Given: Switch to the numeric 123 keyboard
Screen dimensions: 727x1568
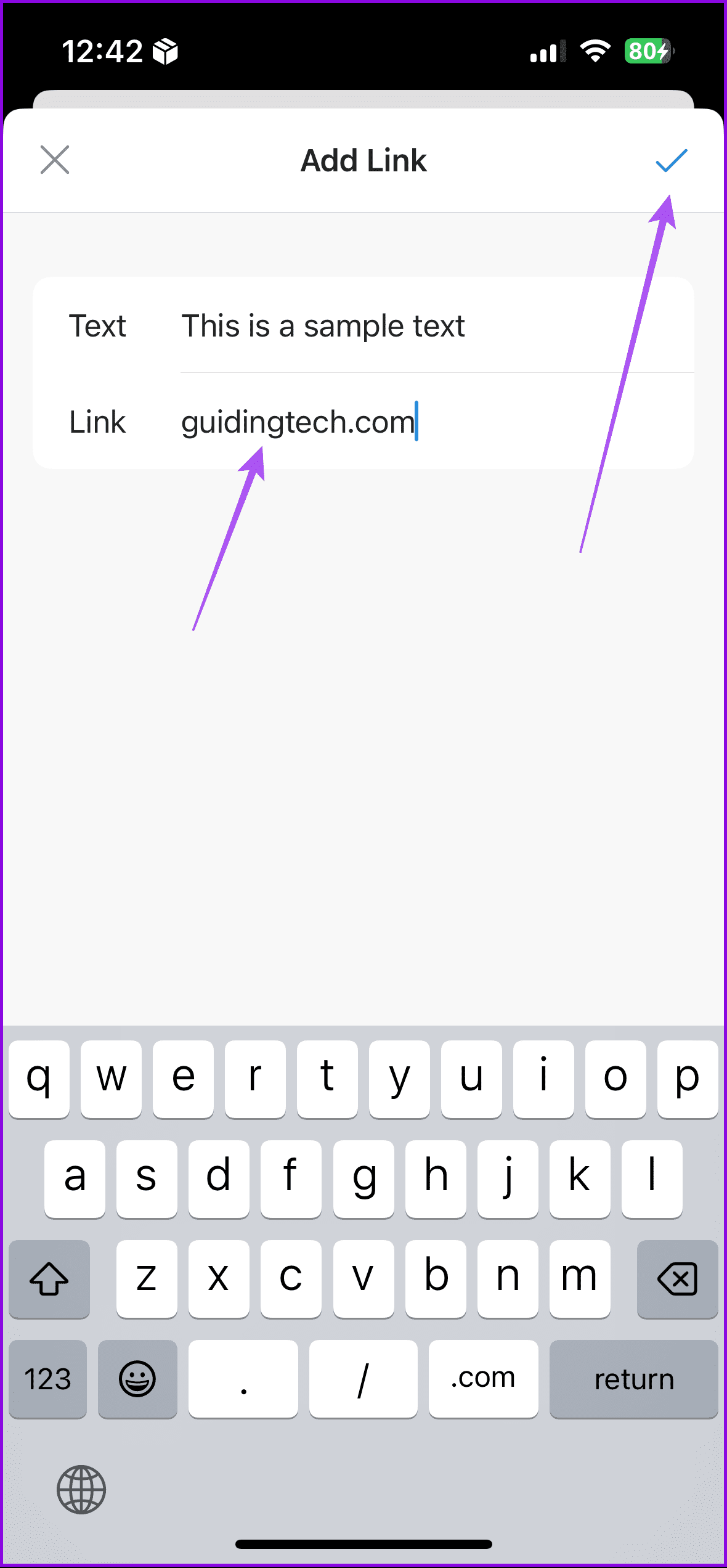Looking at the screenshot, I should (x=47, y=1379).
